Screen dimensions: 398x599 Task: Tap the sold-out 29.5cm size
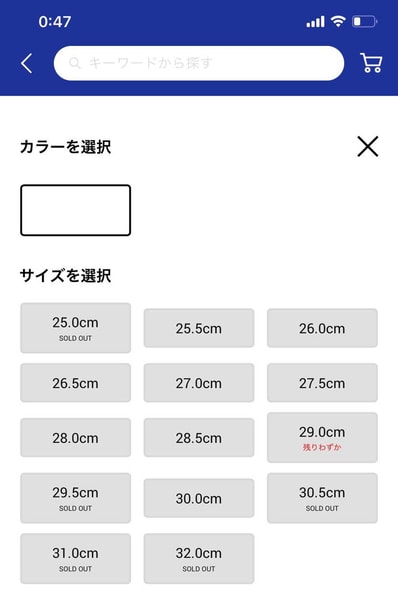(x=76, y=498)
